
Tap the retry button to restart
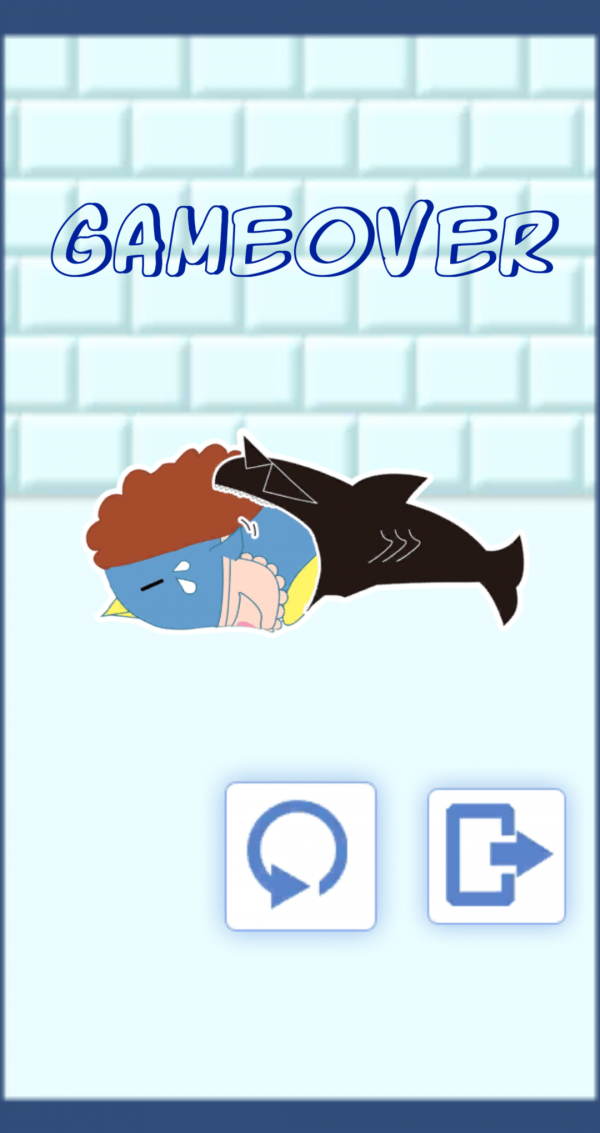pyautogui.click(x=300, y=856)
